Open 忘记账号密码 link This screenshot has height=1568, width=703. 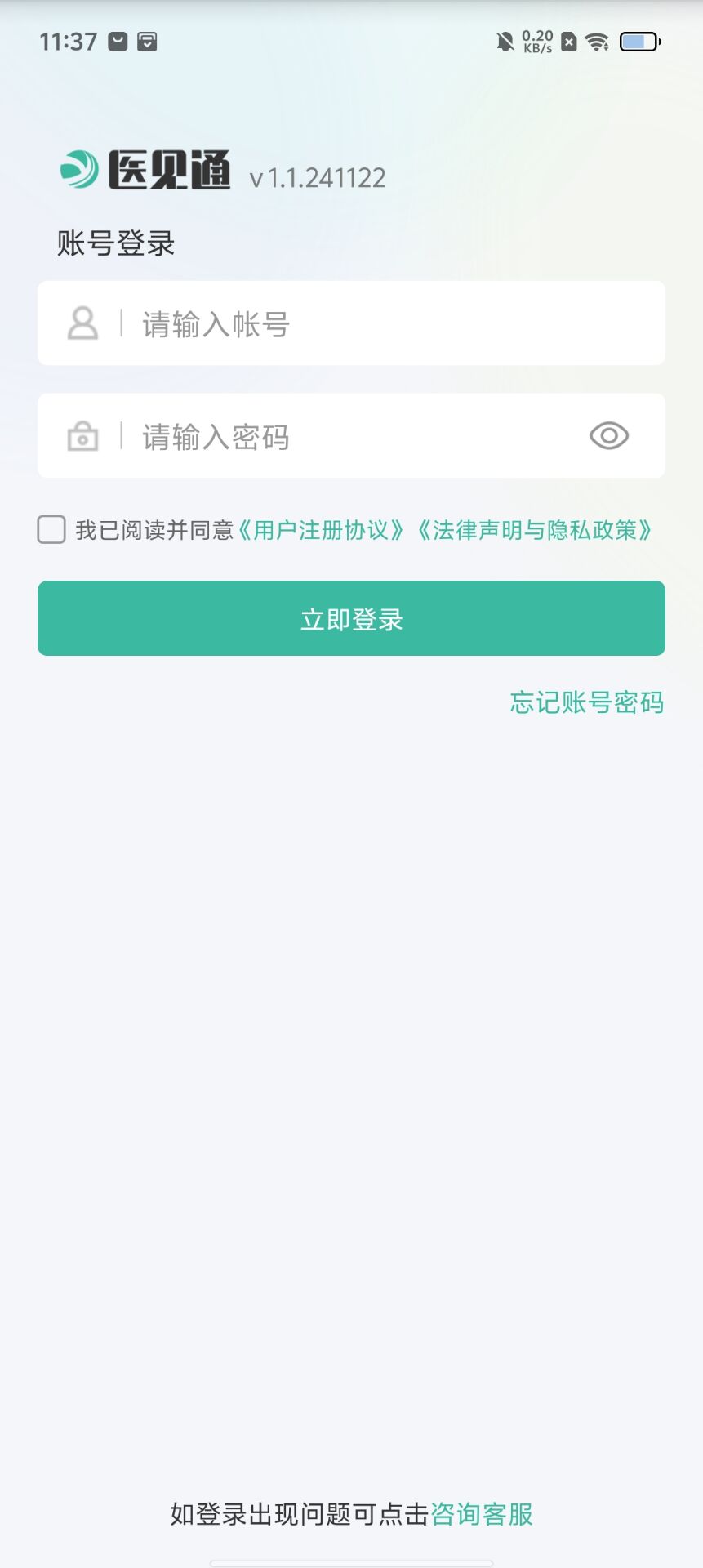(x=586, y=702)
